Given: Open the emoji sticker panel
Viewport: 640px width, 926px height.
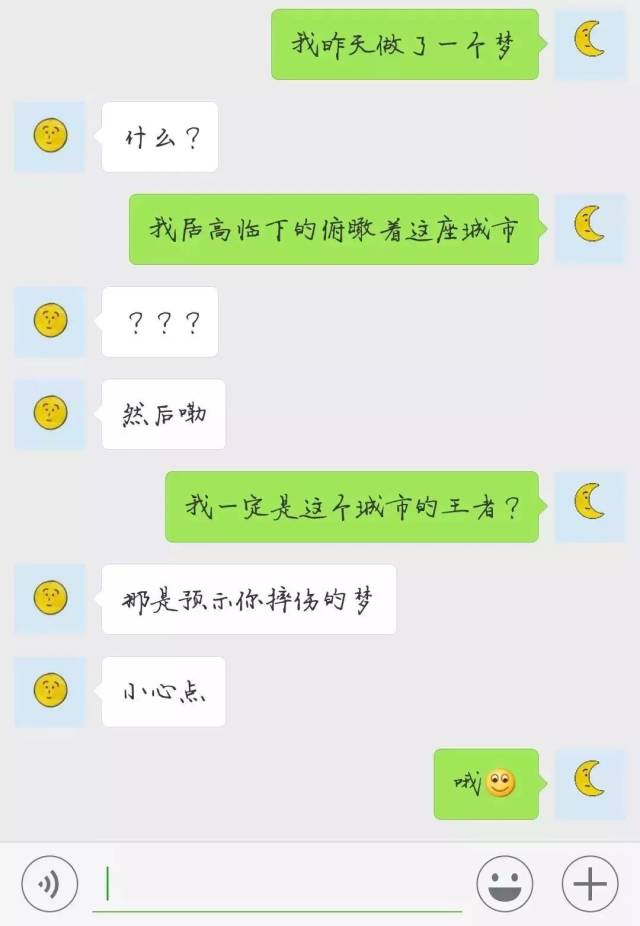Looking at the screenshot, I should coord(504,884).
